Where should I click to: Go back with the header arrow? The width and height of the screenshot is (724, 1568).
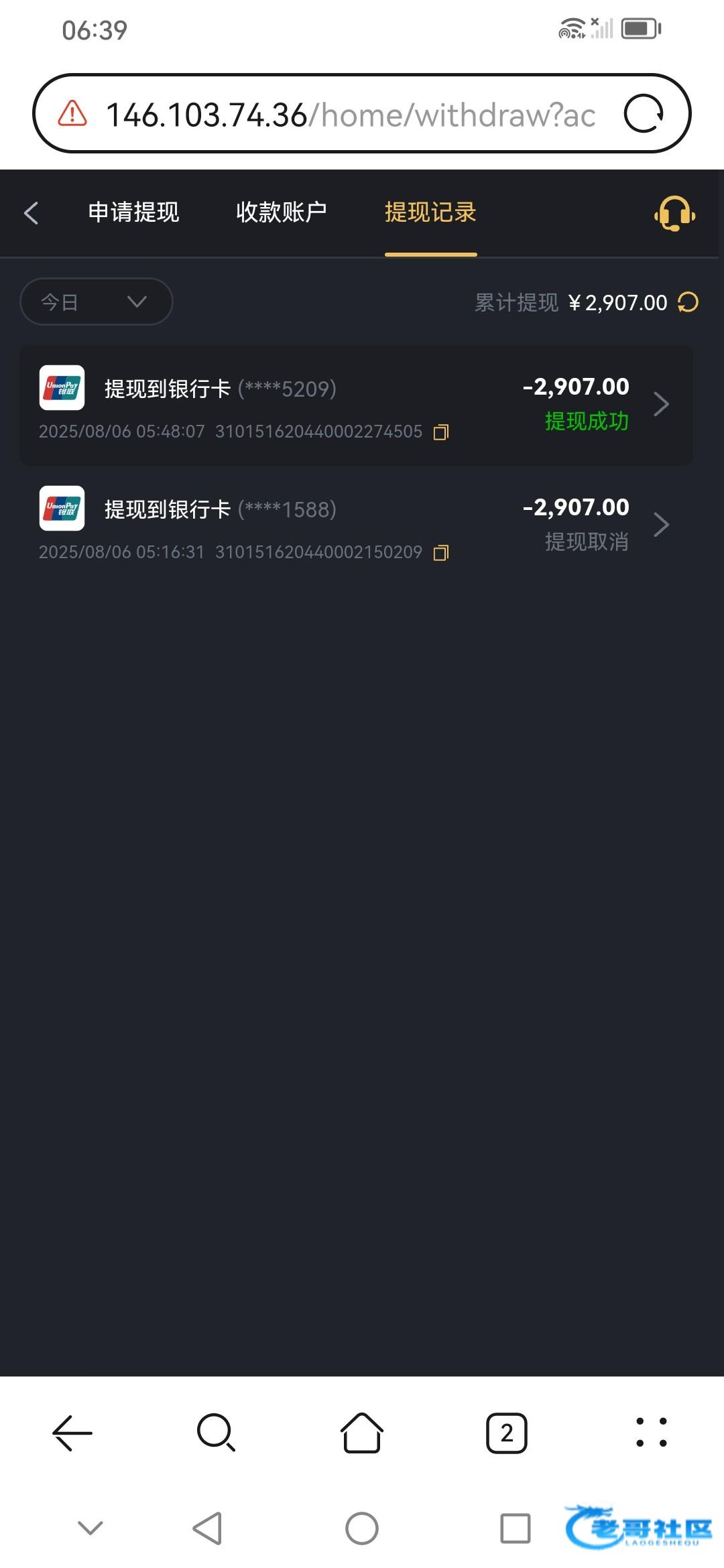[31, 213]
